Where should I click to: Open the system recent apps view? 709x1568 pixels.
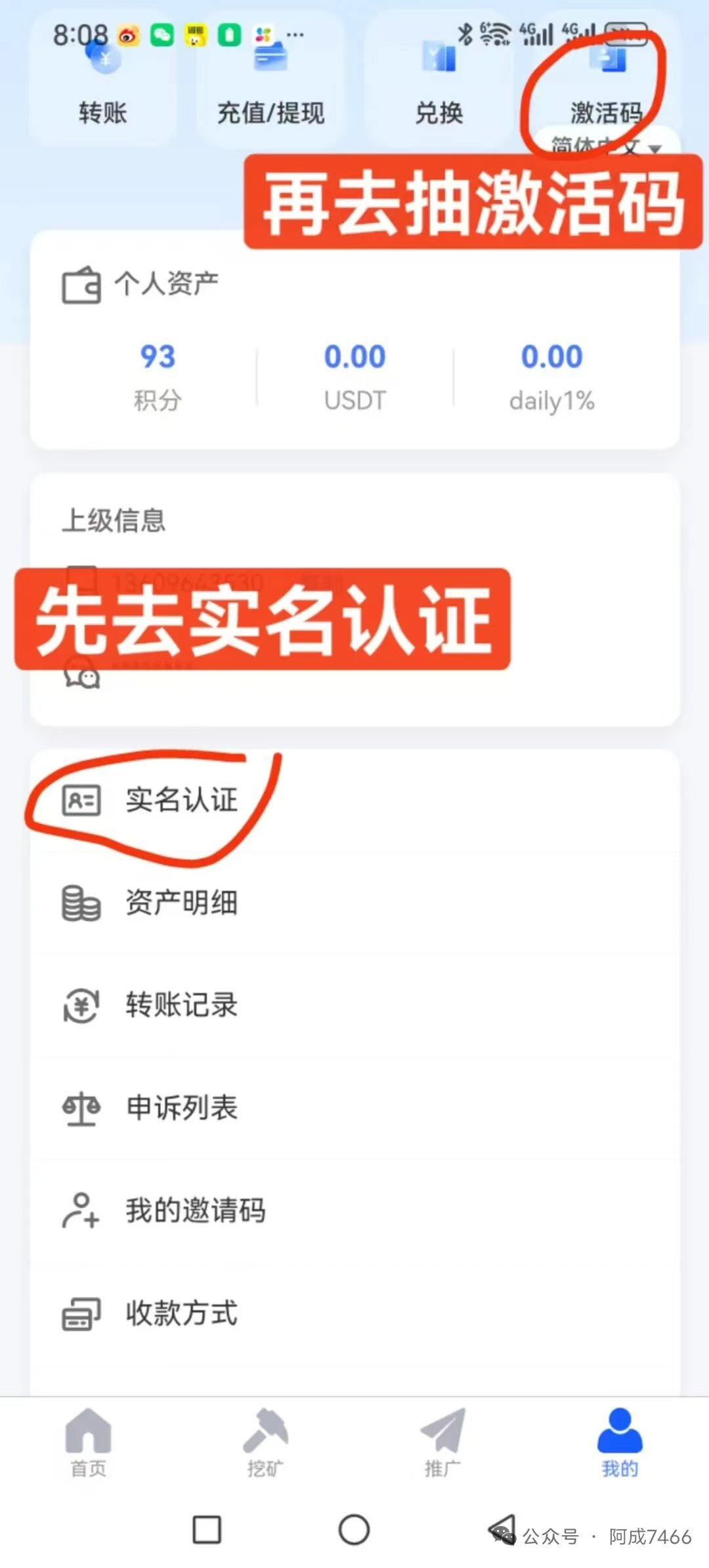pyautogui.click(x=207, y=1530)
